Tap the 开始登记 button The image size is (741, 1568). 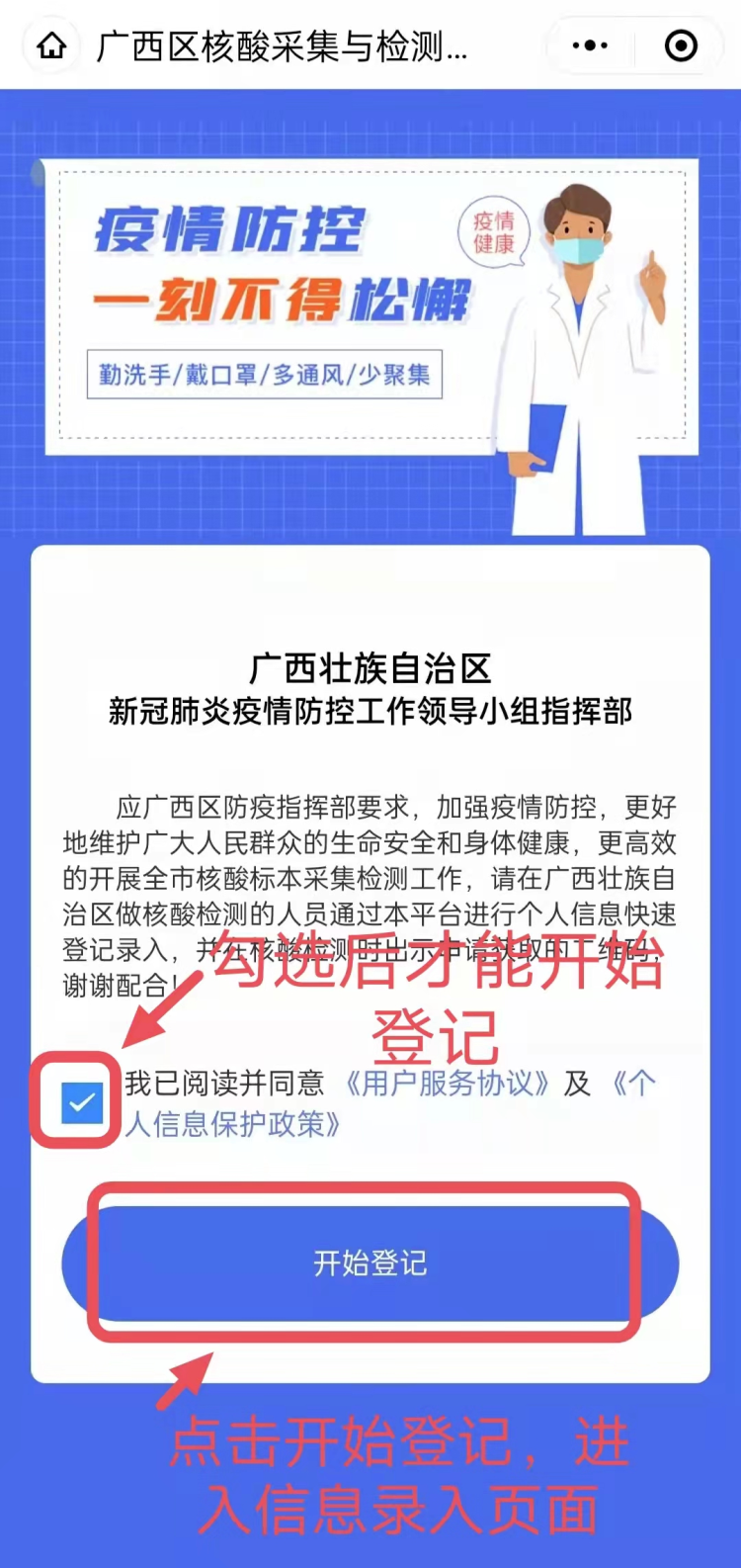coord(370,1263)
